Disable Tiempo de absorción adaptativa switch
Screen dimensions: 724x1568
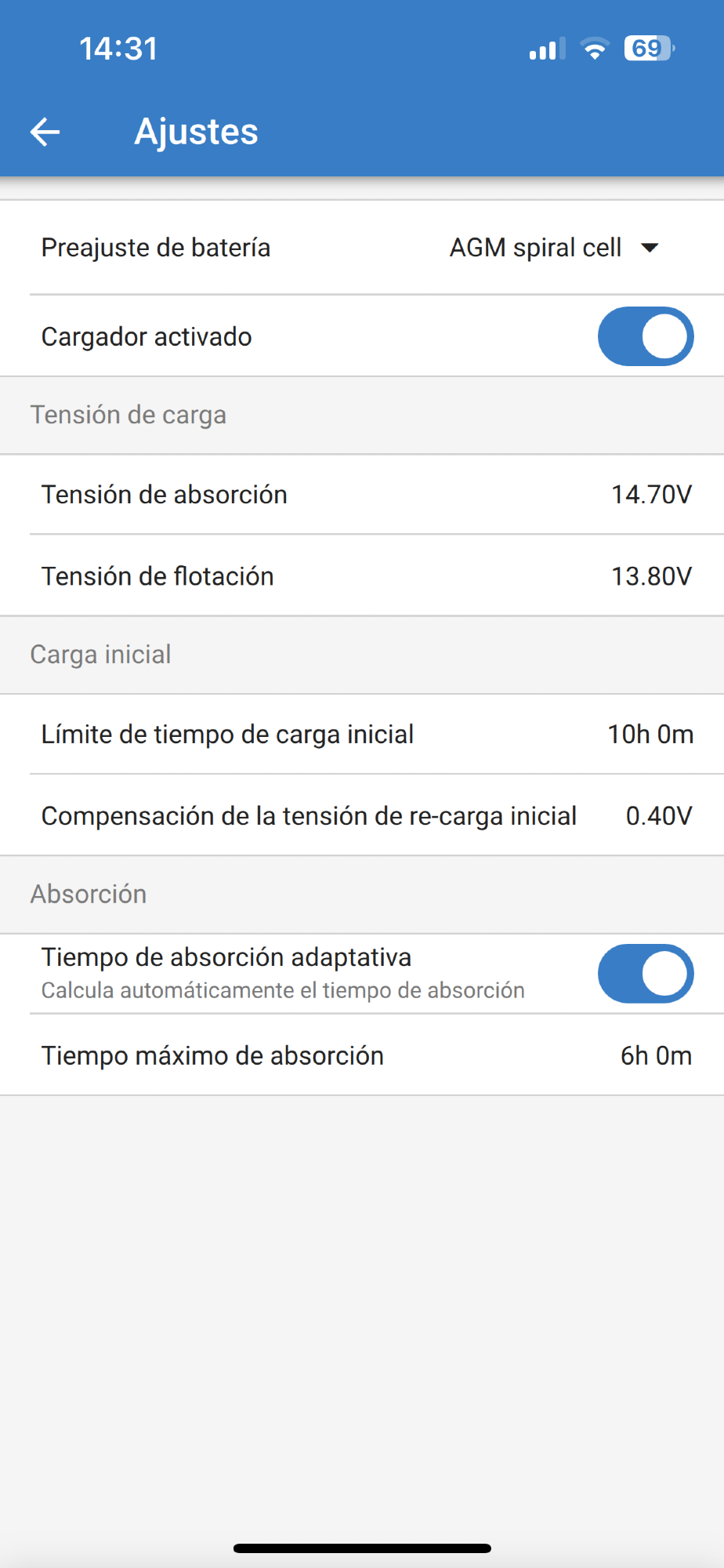[646, 974]
